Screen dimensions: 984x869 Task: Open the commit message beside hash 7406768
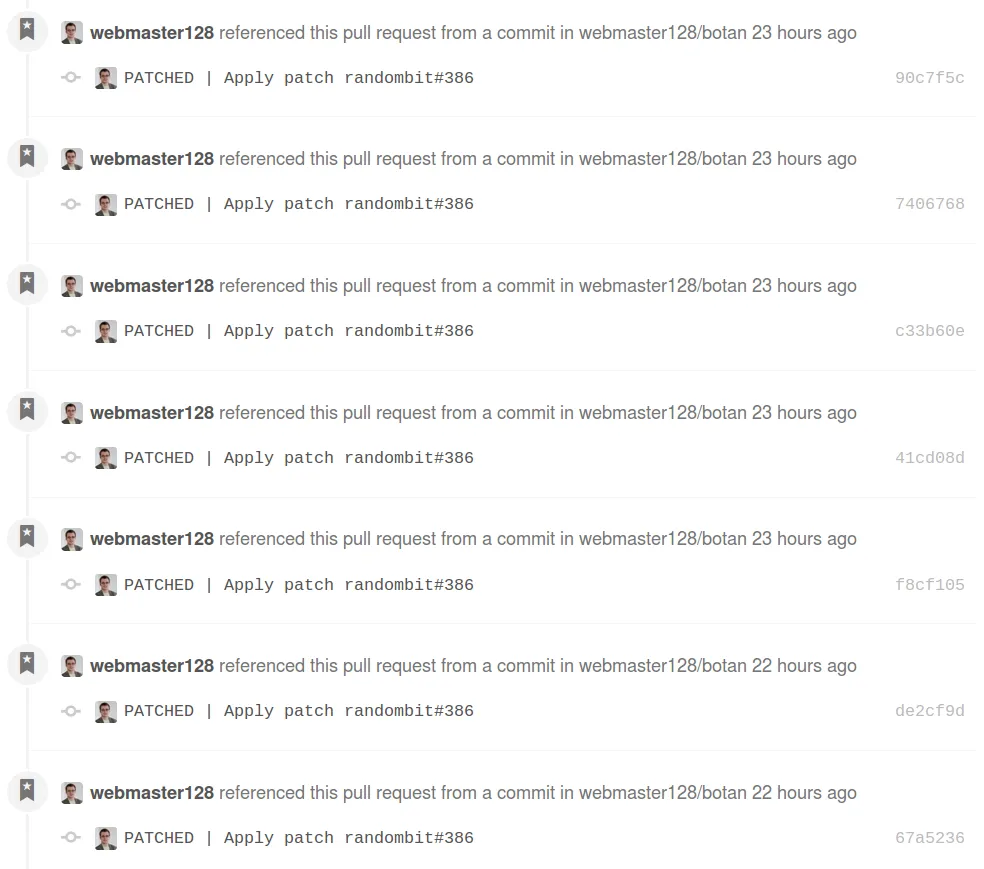tap(298, 204)
